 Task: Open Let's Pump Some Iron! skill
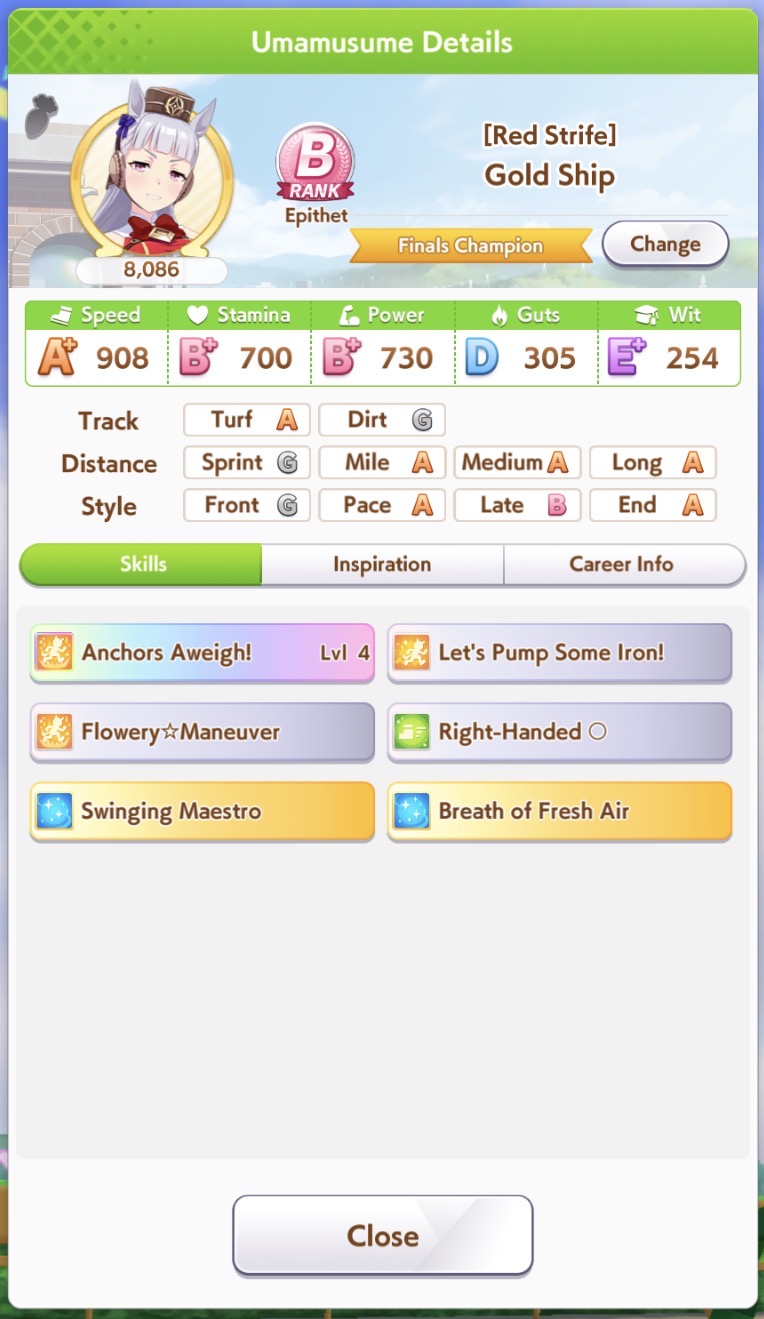click(559, 653)
